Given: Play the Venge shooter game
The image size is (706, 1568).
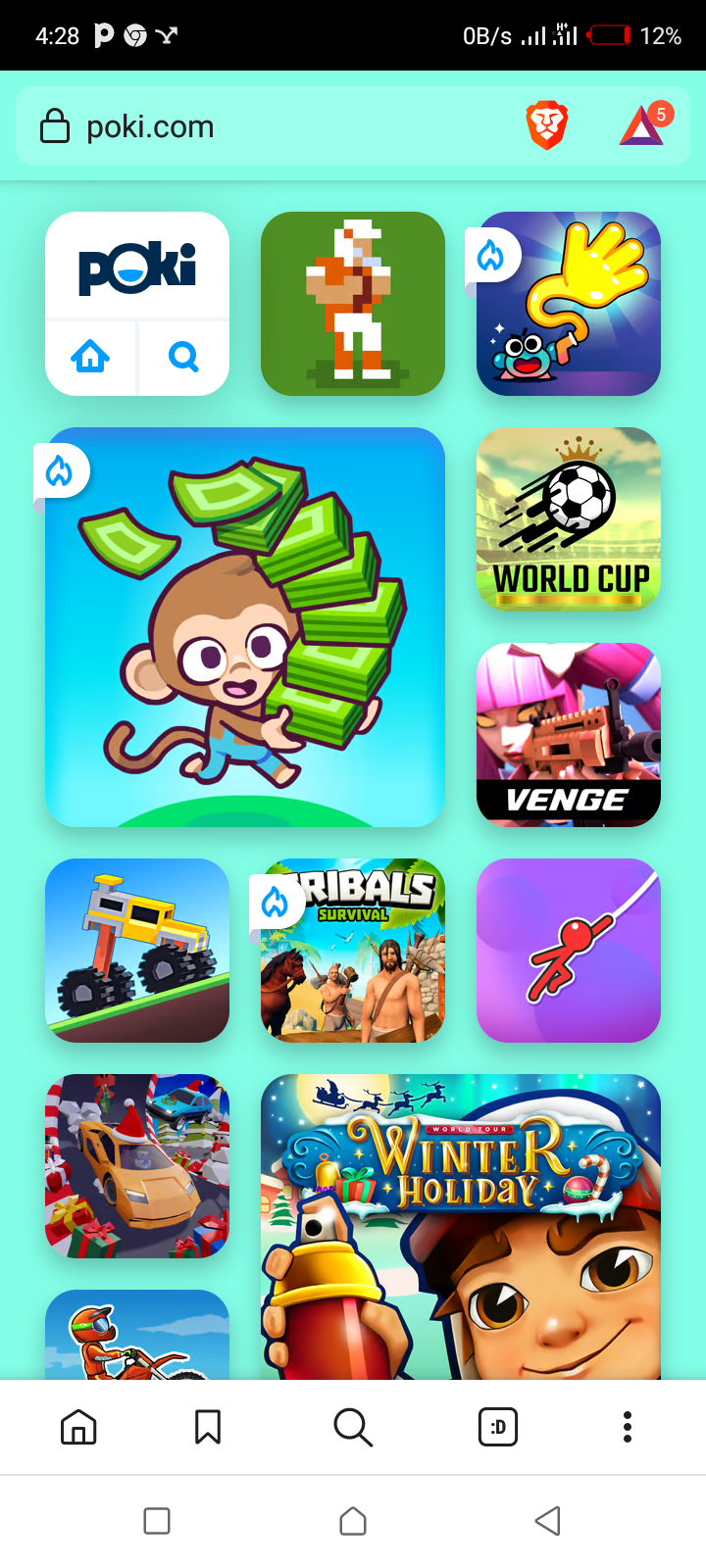Looking at the screenshot, I should click(569, 735).
